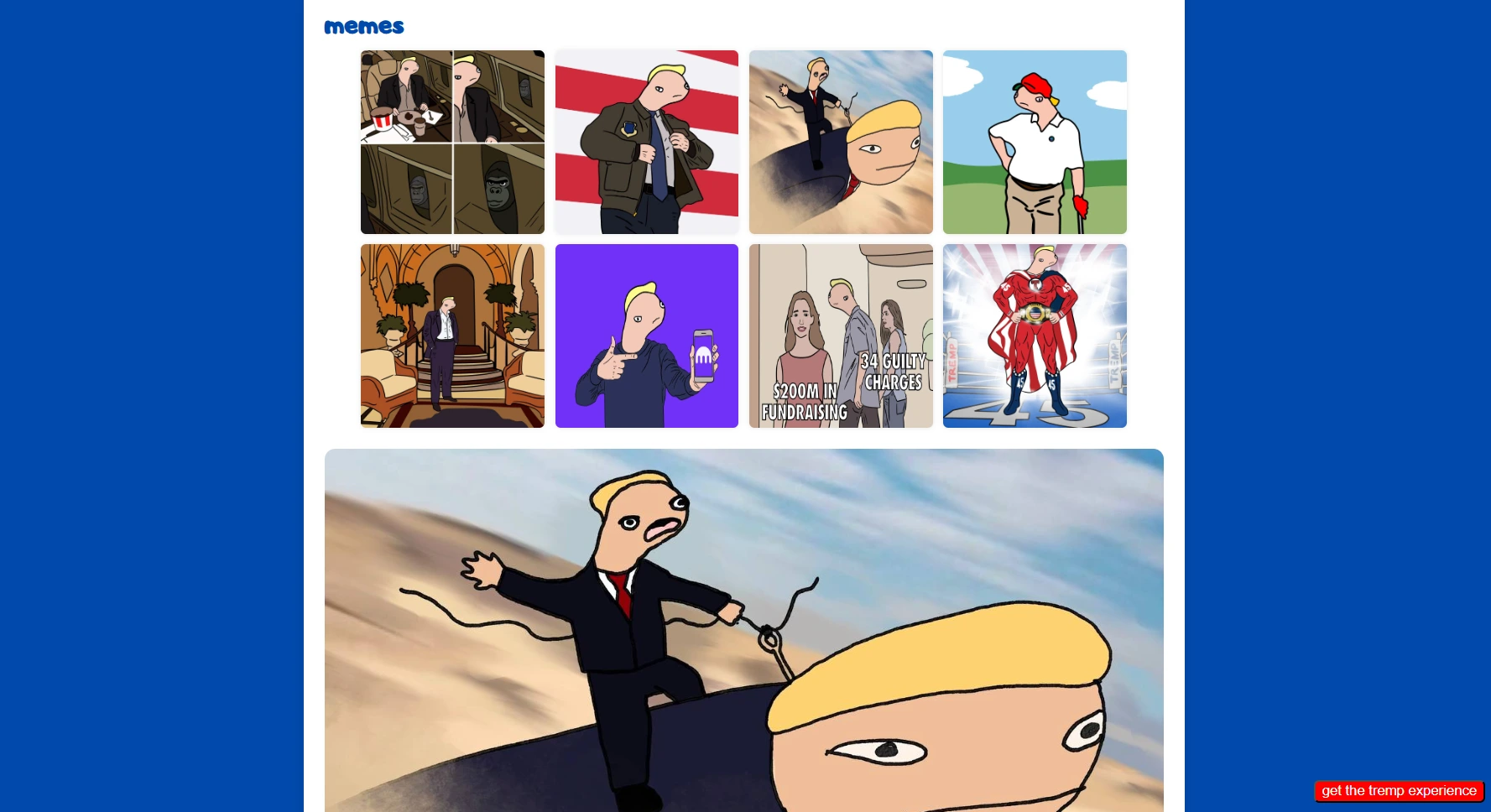Viewport: 1491px width, 812px height.
Task: Open the golf outfit red cap meme
Action: (1034, 142)
